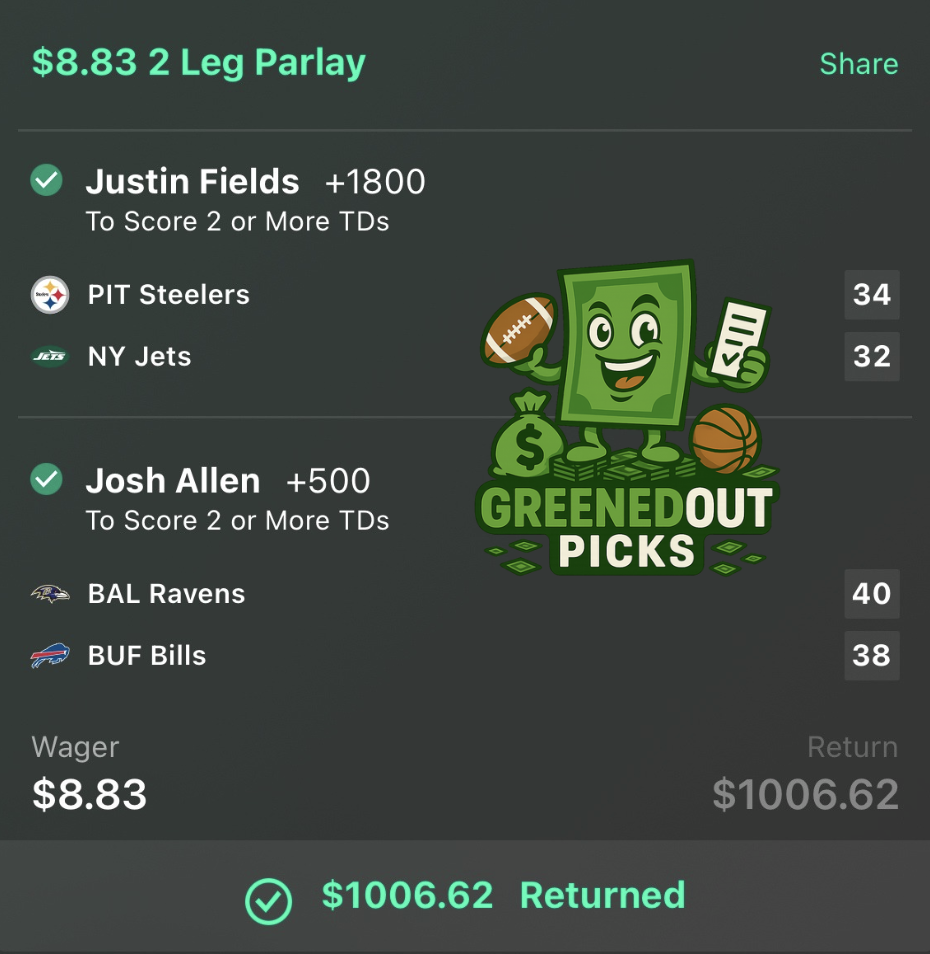The height and width of the screenshot is (954, 930).
Task: Share this 2 leg parlay bet slip
Action: pyautogui.click(x=858, y=64)
